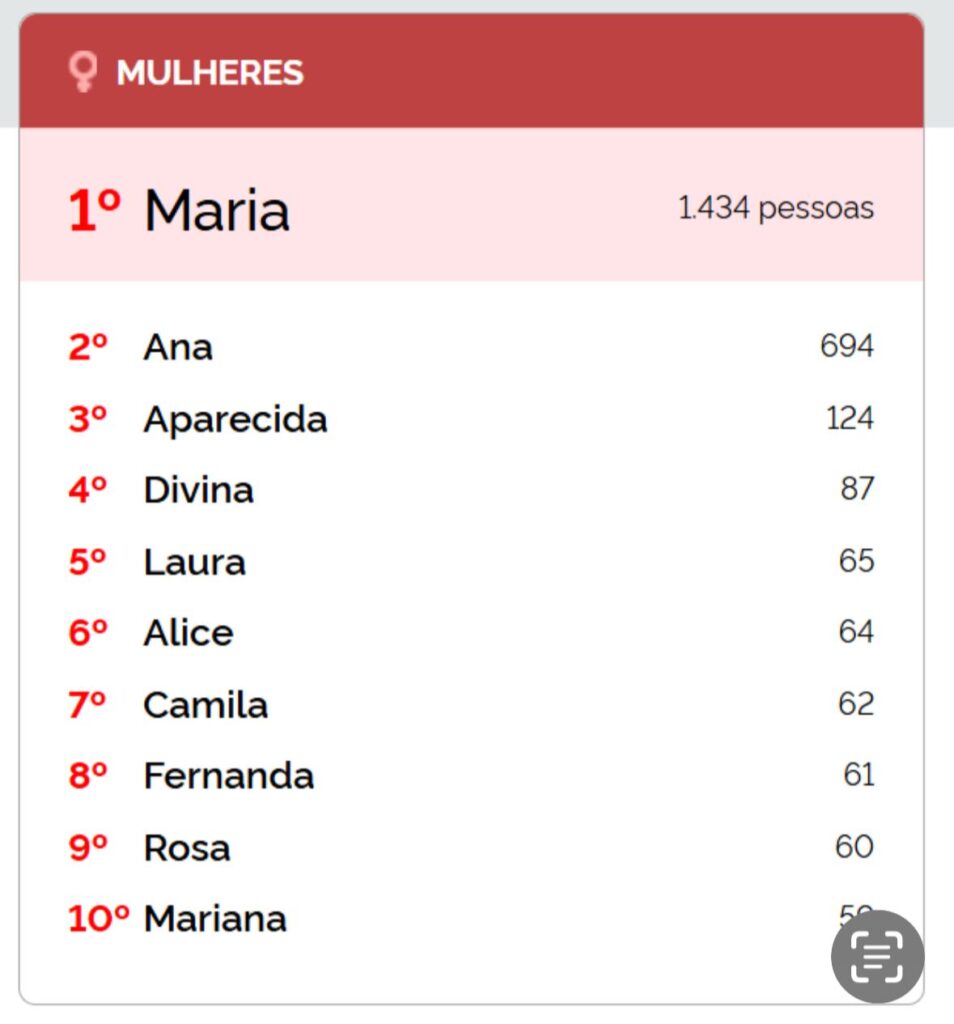Select the highlighted first-place row

point(470,209)
